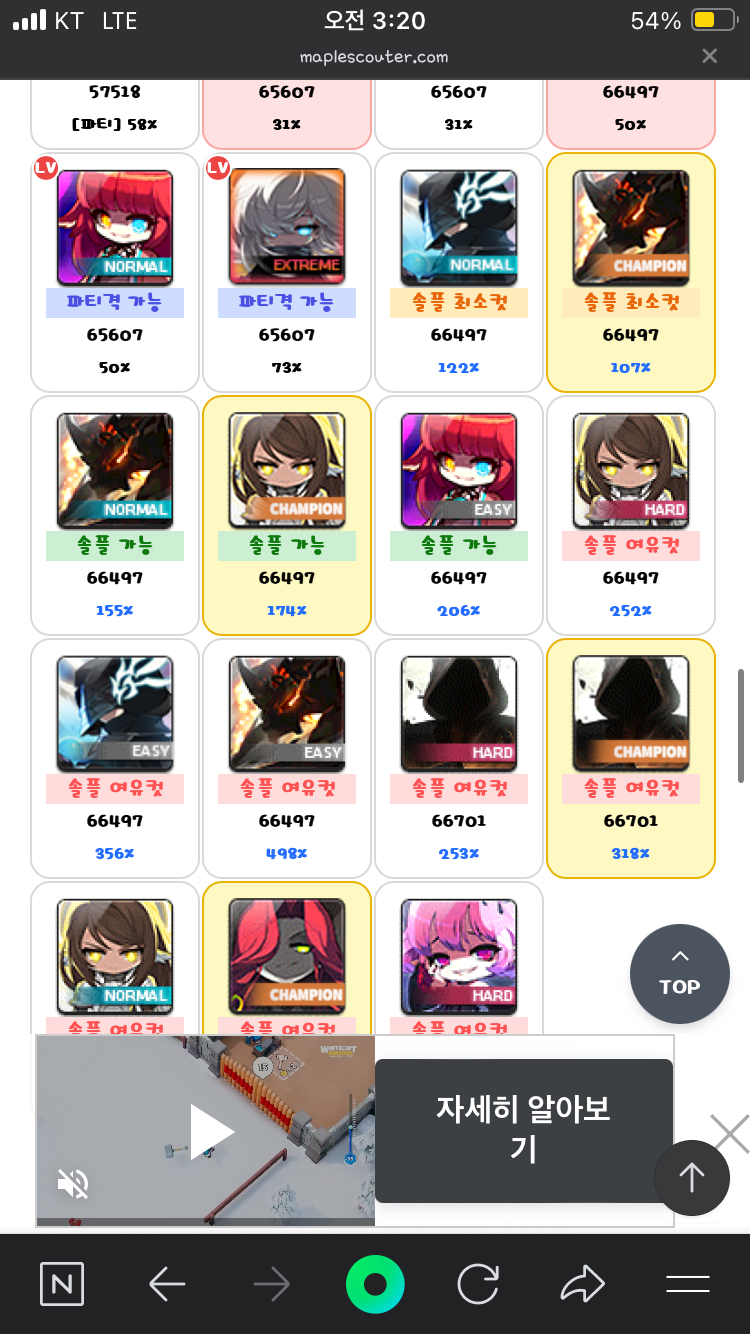Reload the current page

tap(479, 1284)
